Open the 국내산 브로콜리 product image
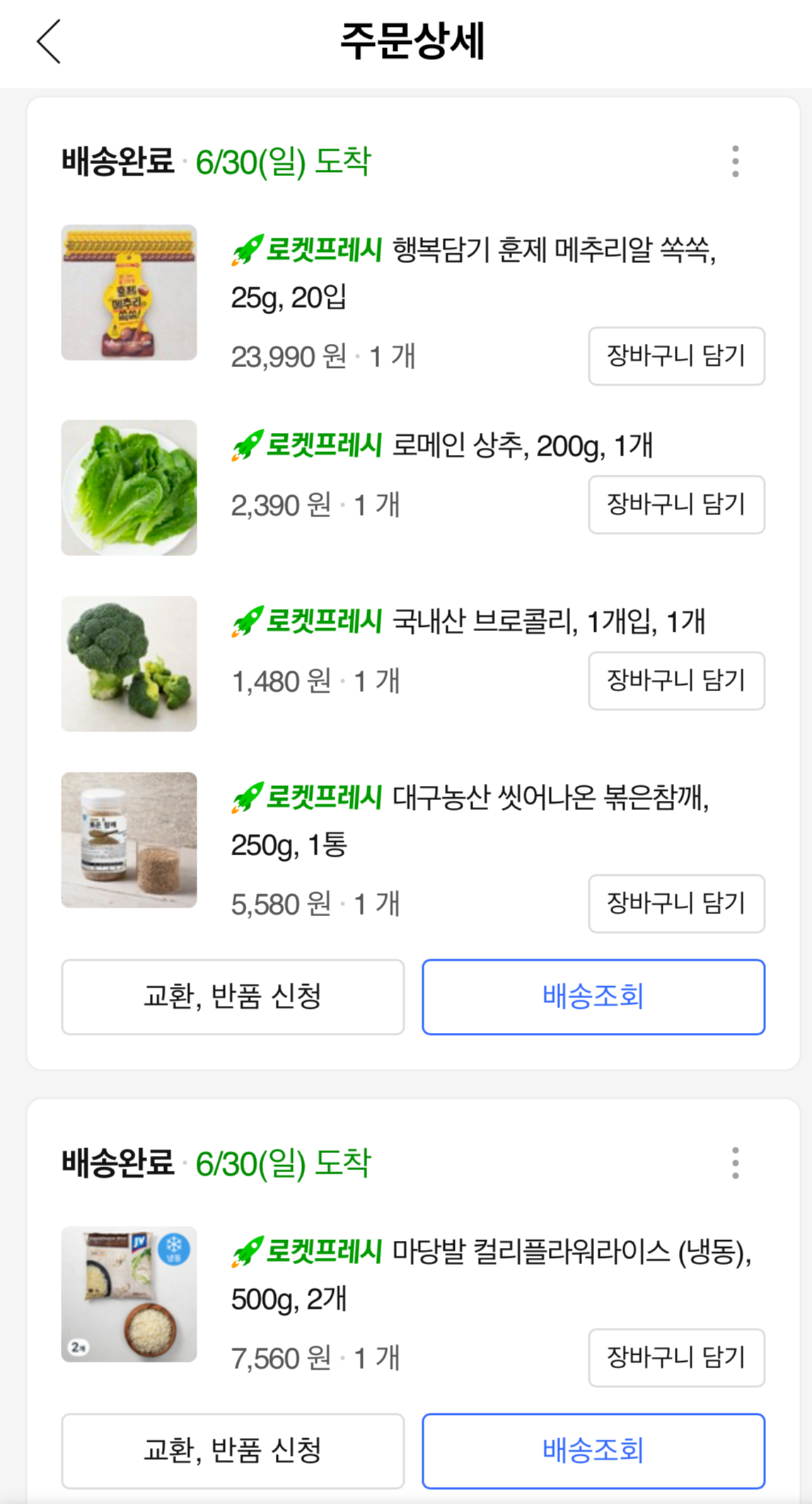 click(129, 664)
